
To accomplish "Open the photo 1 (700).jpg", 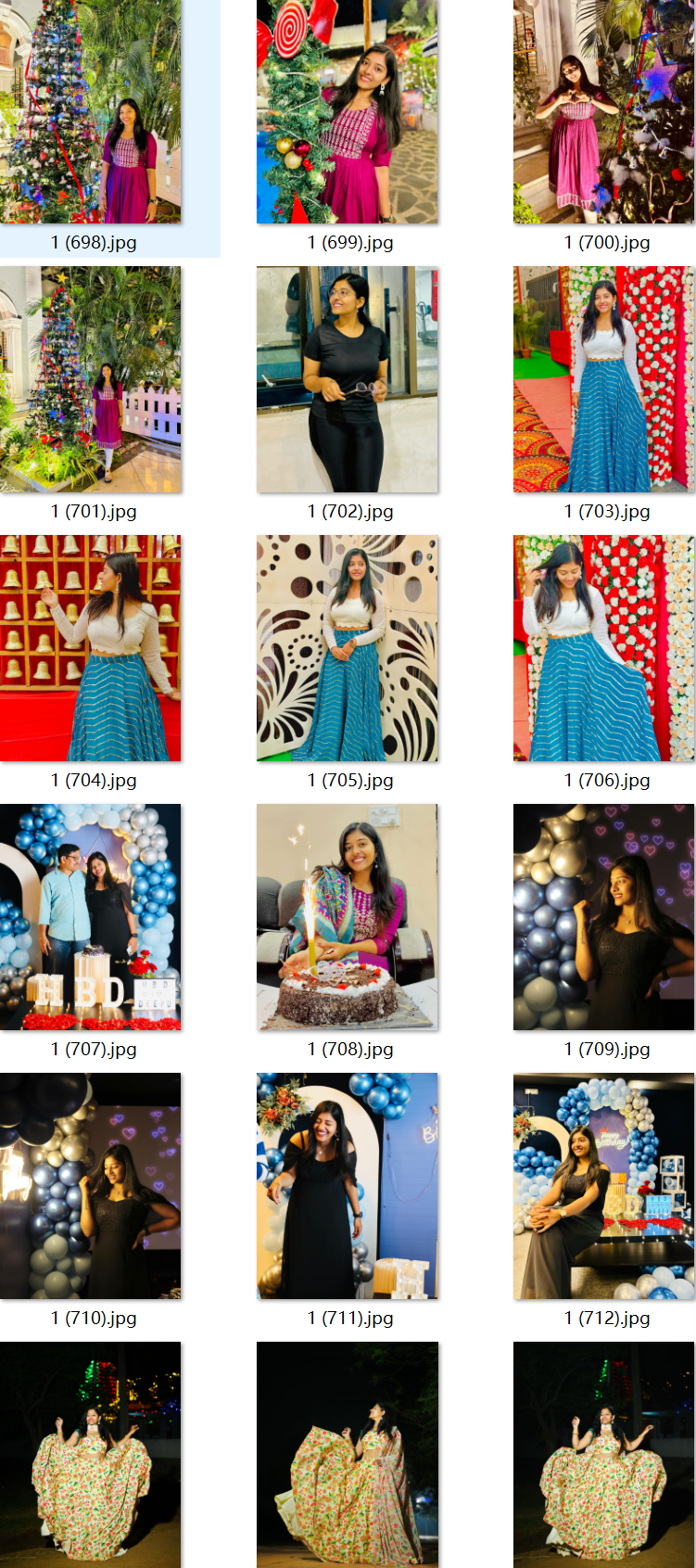I will (x=604, y=111).
